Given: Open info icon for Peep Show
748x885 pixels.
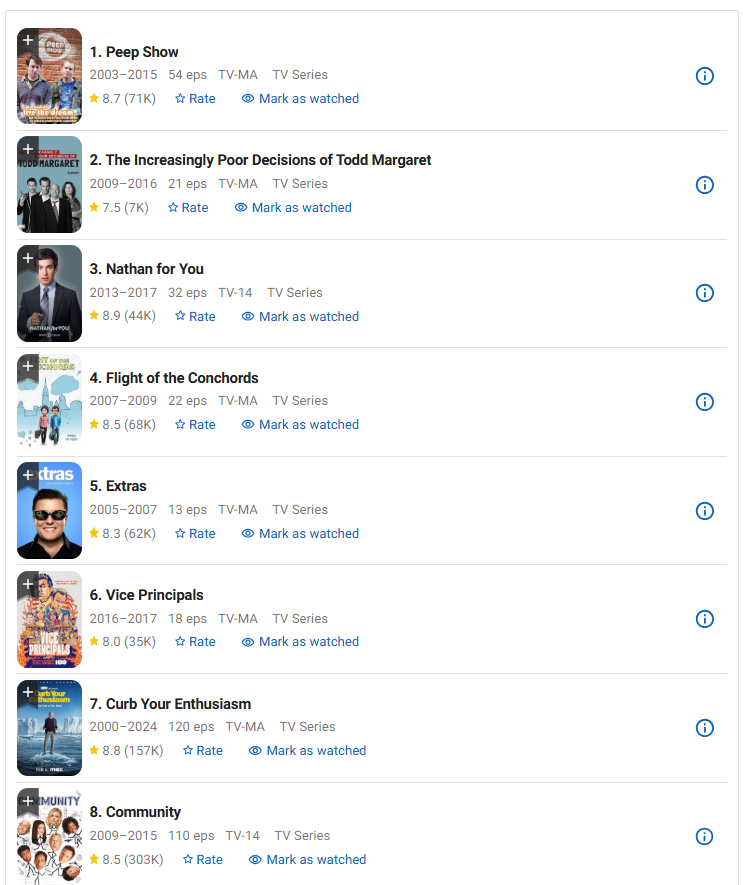Looking at the screenshot, I should (x=704, y=76).
